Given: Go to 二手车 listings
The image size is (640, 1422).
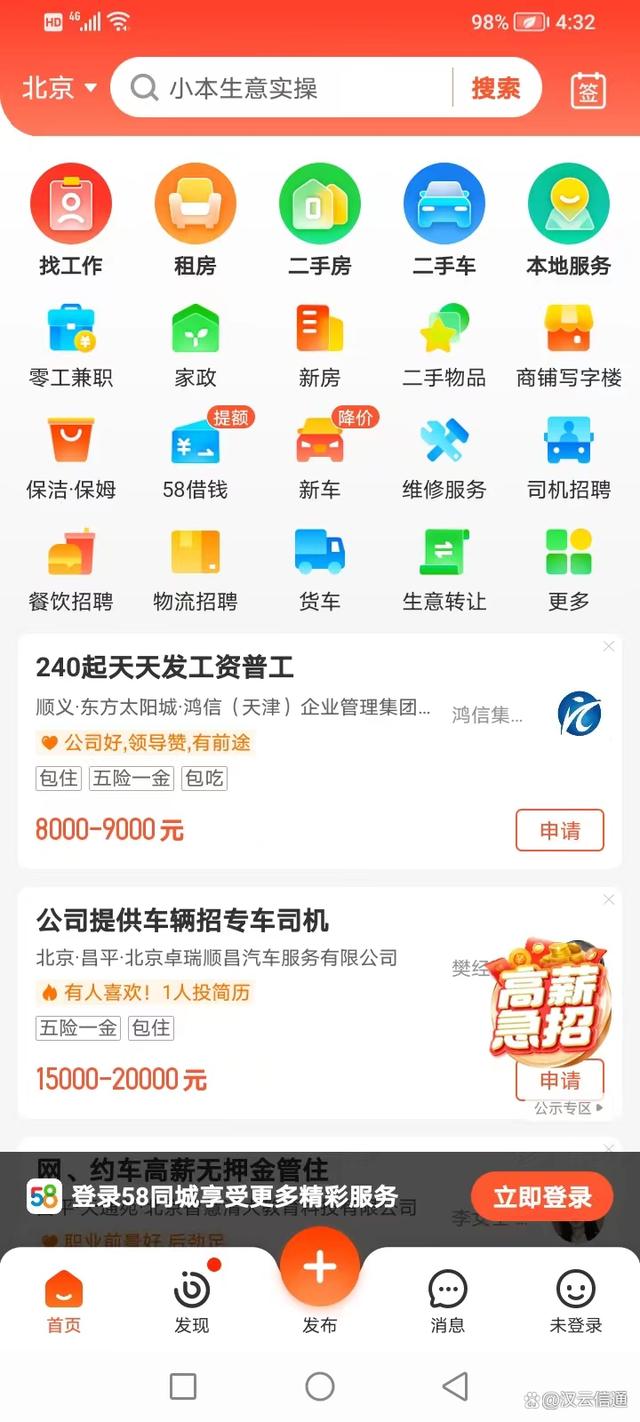Looking at the screenshot, I should coord(444,220).
